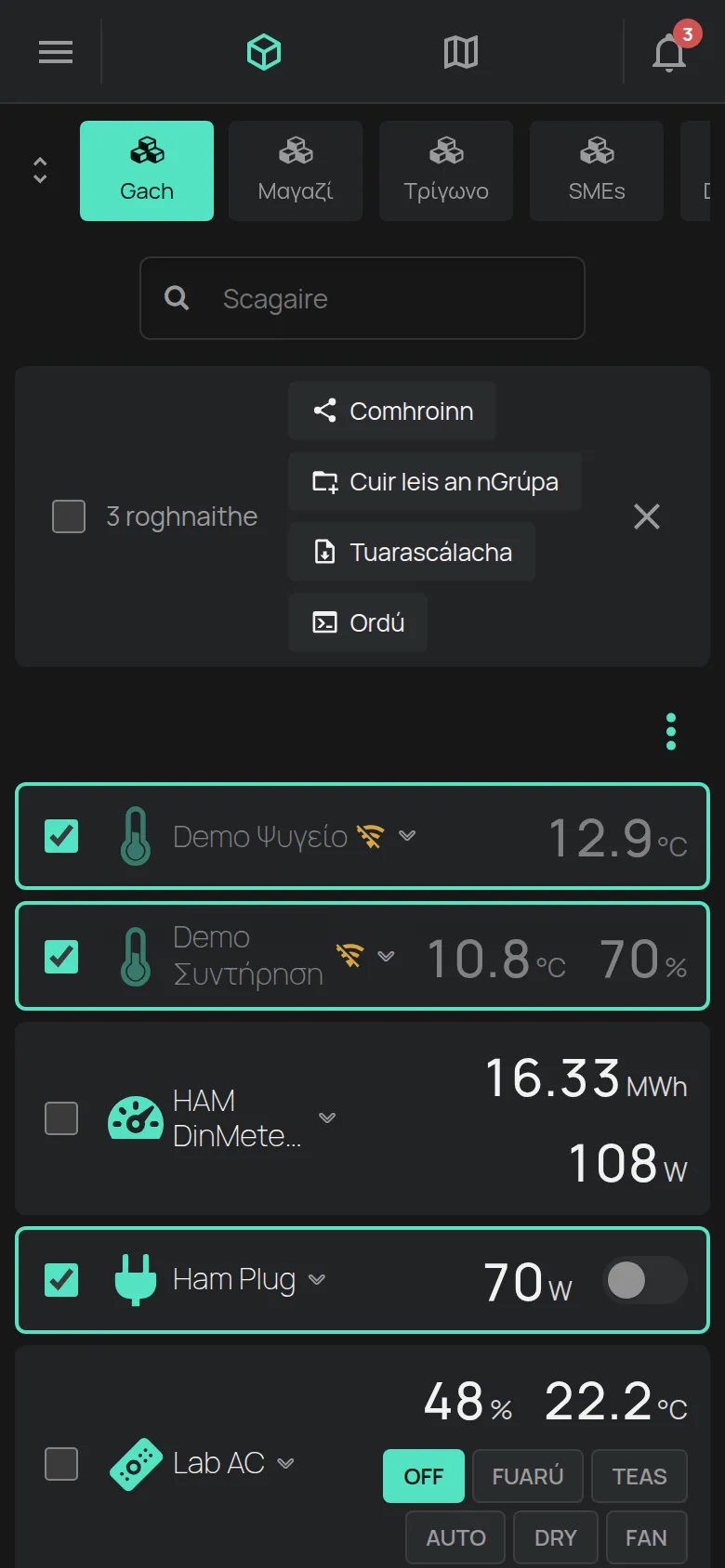The height and width of the screenshot is (1568, 725).
Task: Switch to the Τρίγωνο group tab
Action: (446, 171)
